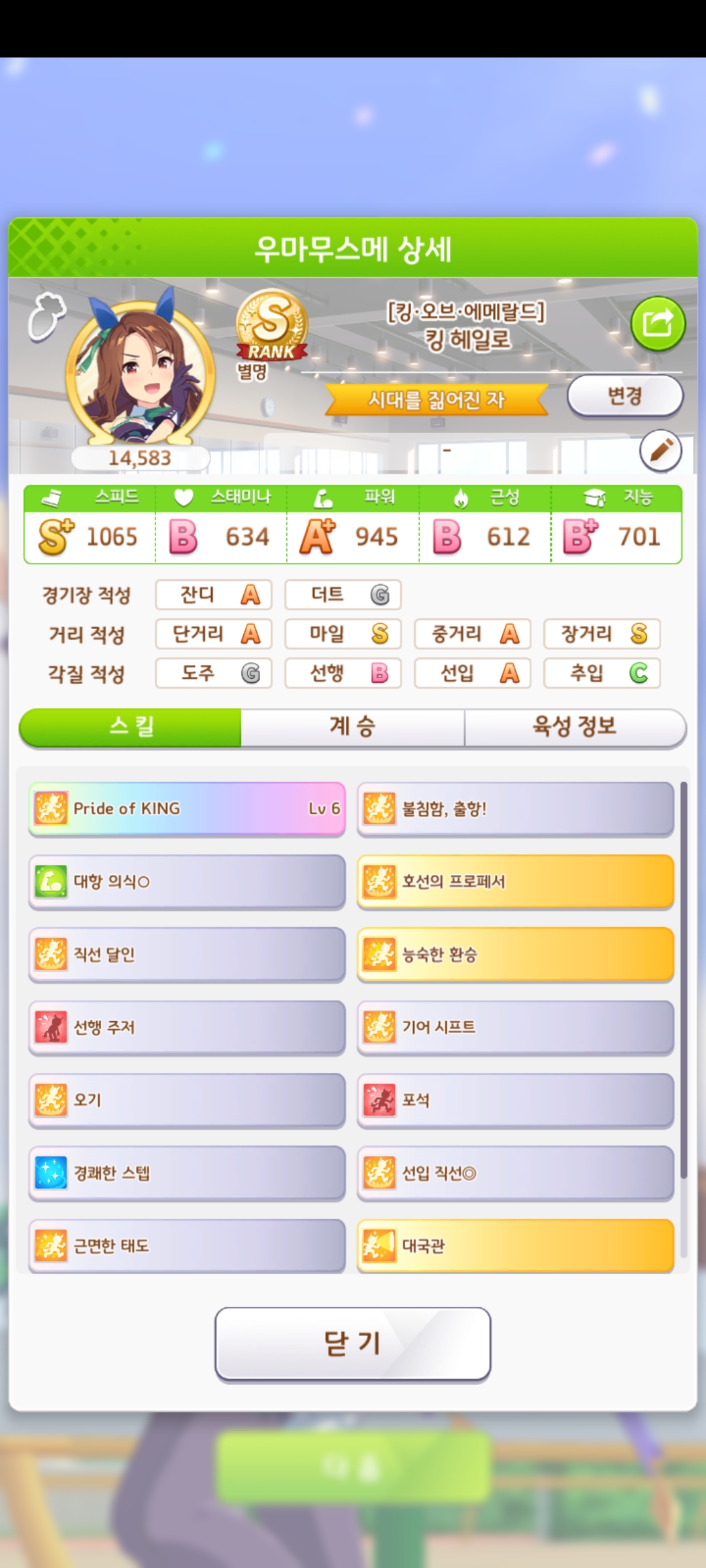706x1568 pixels.
Task: Show the 경쾌한 스텝 skill details
Action: pyautogui.click(x=187, y=1173)
